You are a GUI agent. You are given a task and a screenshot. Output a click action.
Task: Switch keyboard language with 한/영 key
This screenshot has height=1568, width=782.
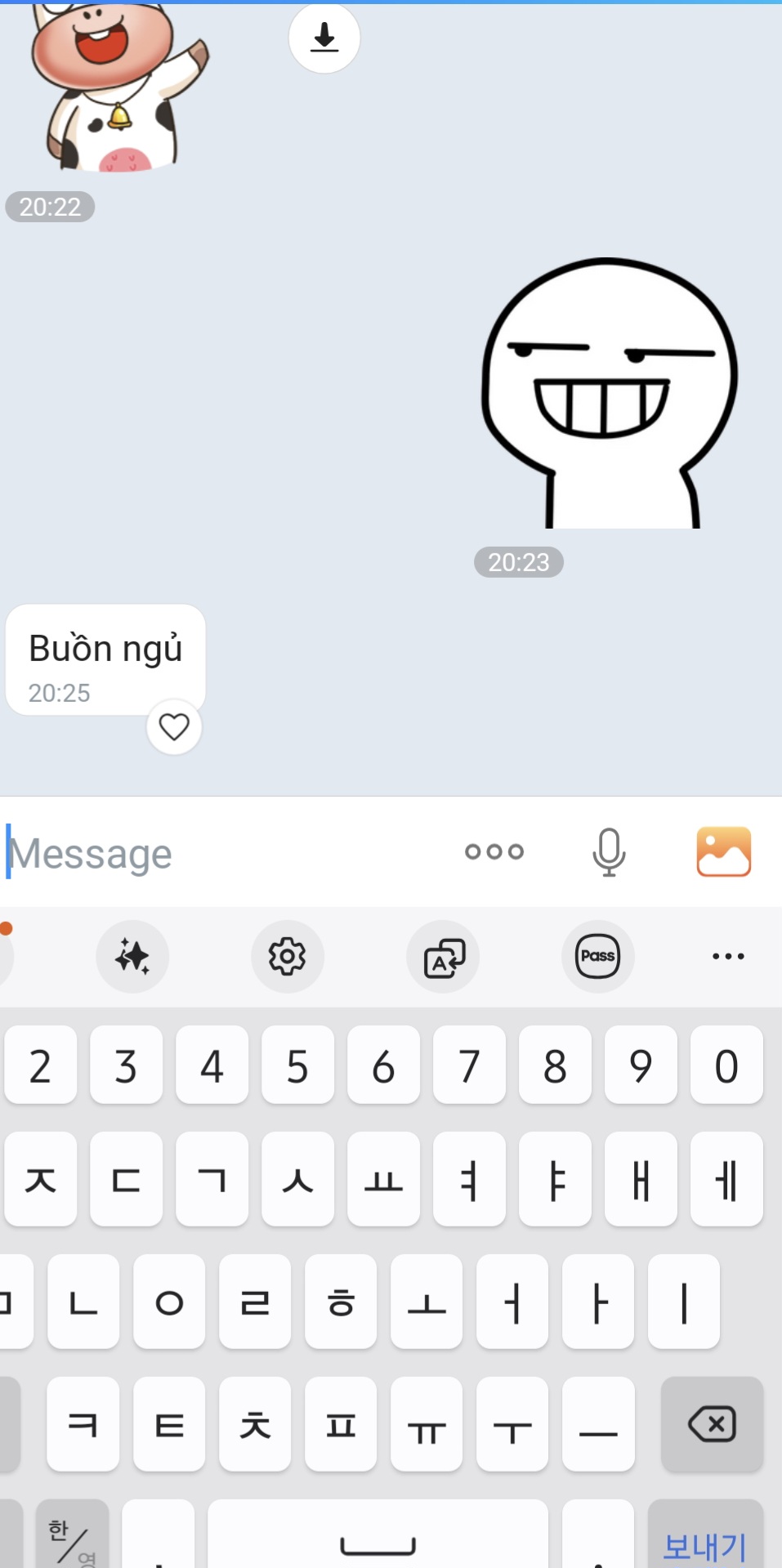[73, 1540]
